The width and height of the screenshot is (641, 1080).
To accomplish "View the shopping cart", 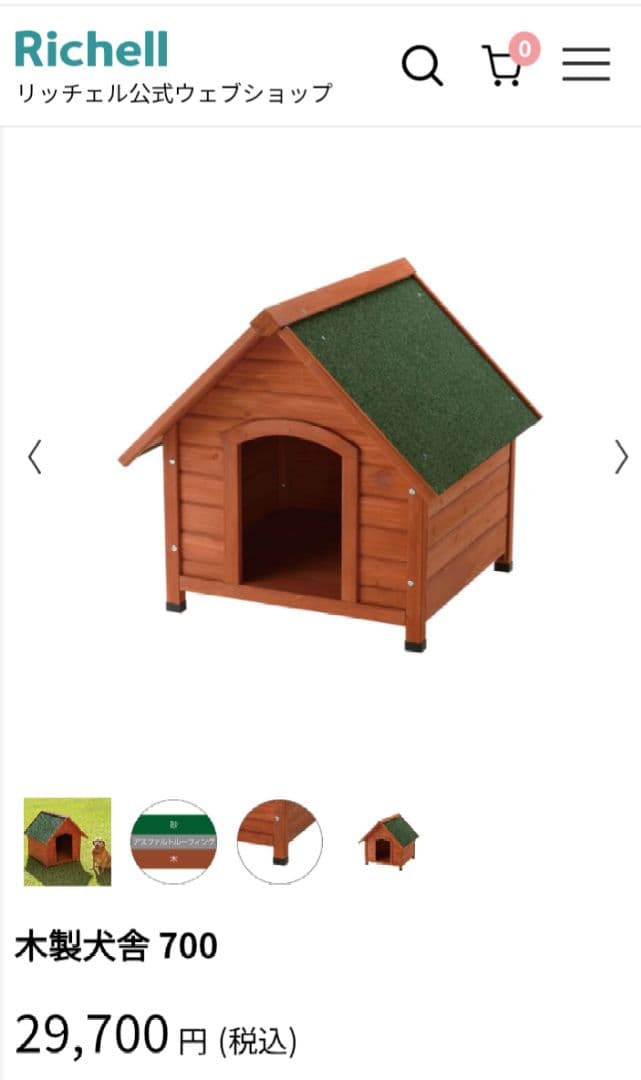I will [x=502, y=65].
